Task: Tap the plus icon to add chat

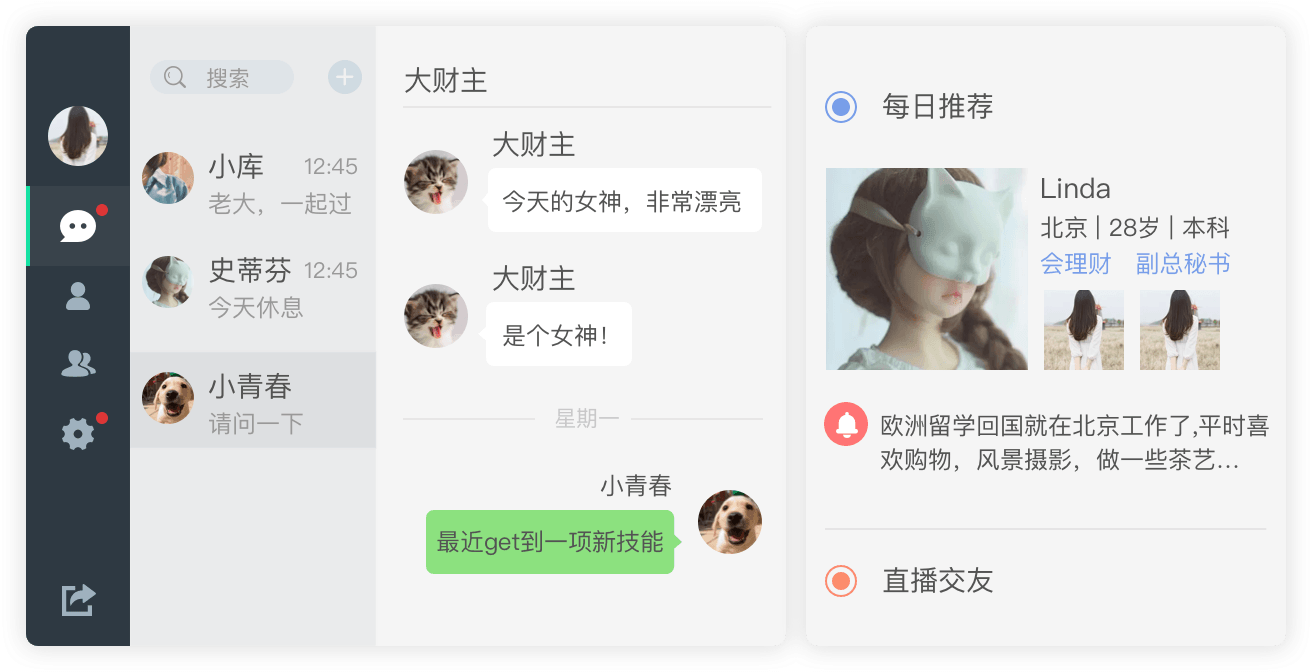Action: [x=344, y=77]
